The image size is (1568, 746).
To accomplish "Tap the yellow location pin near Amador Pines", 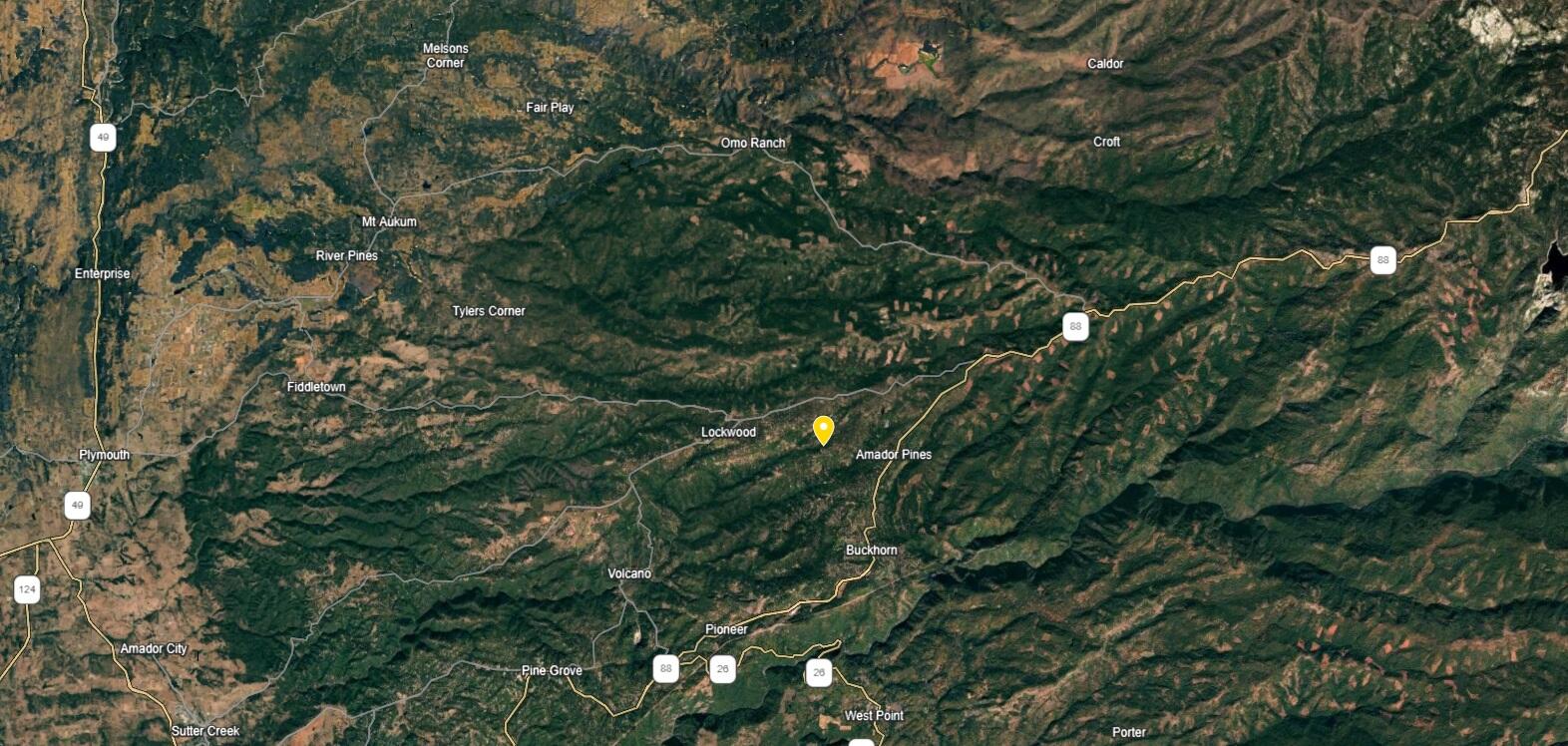I will (x=823, y=429).
